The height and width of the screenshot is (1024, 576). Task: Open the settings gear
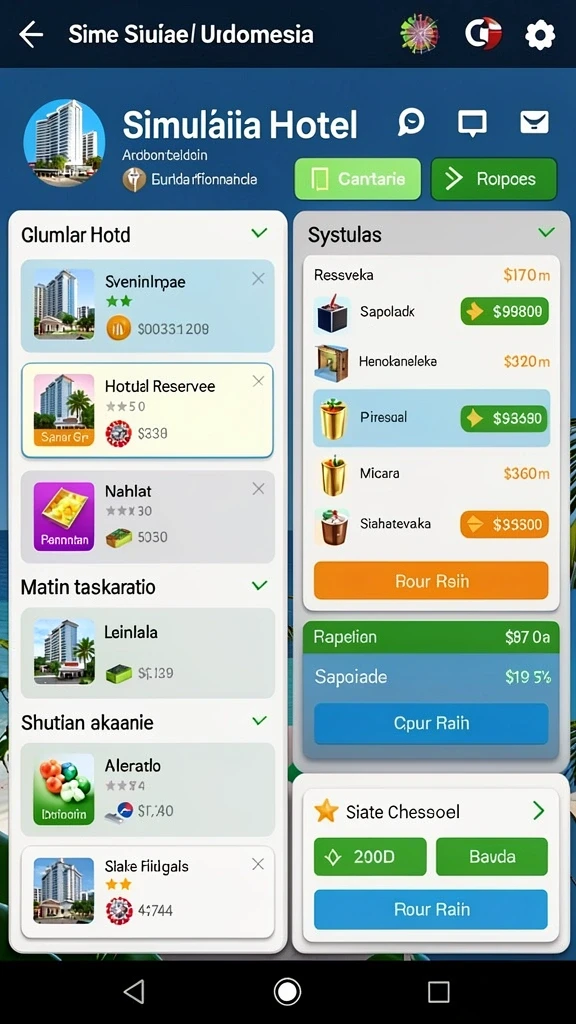tap(540, 35)
